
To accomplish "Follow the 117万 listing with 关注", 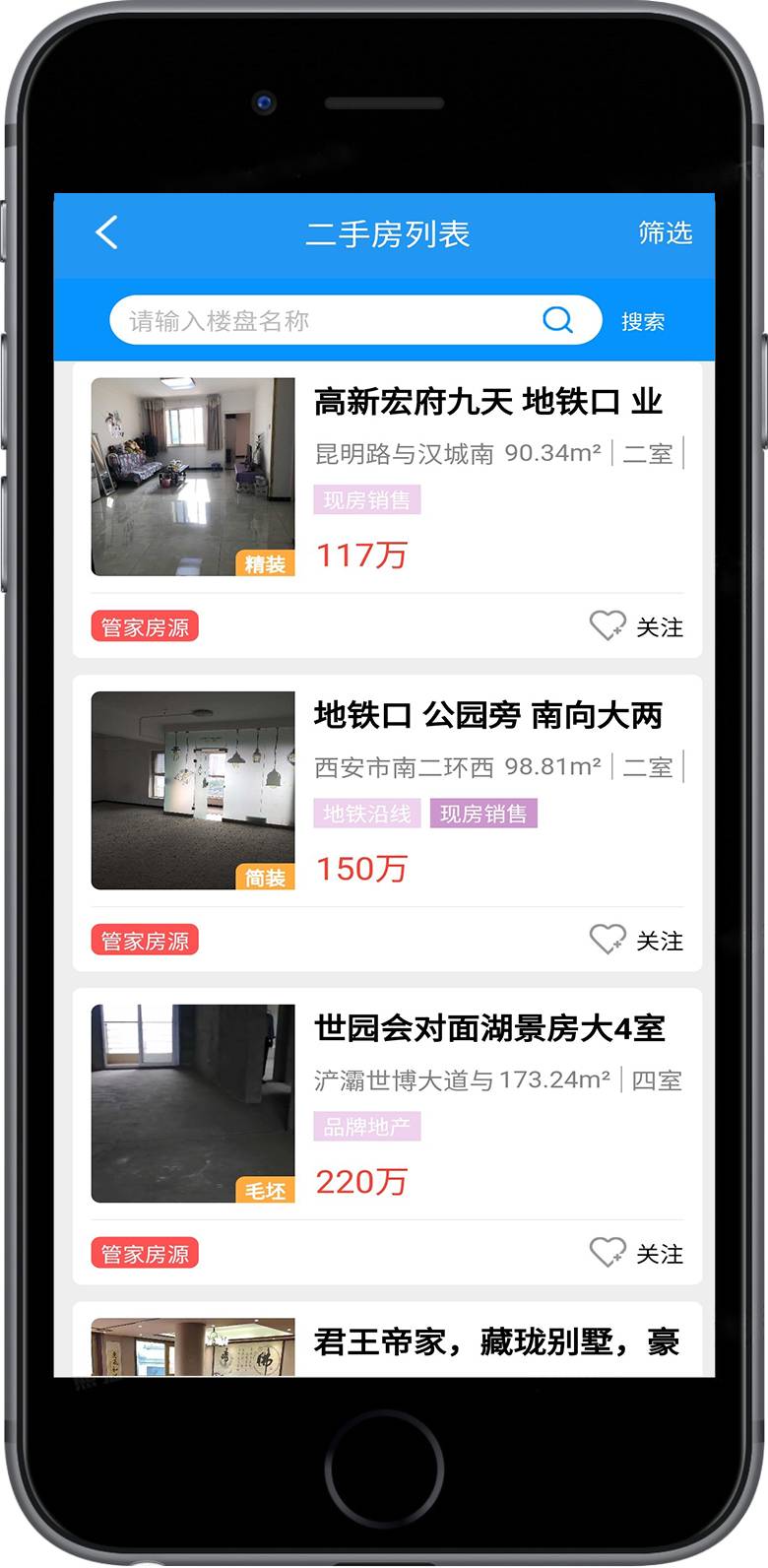I will [x=636, y=626].
